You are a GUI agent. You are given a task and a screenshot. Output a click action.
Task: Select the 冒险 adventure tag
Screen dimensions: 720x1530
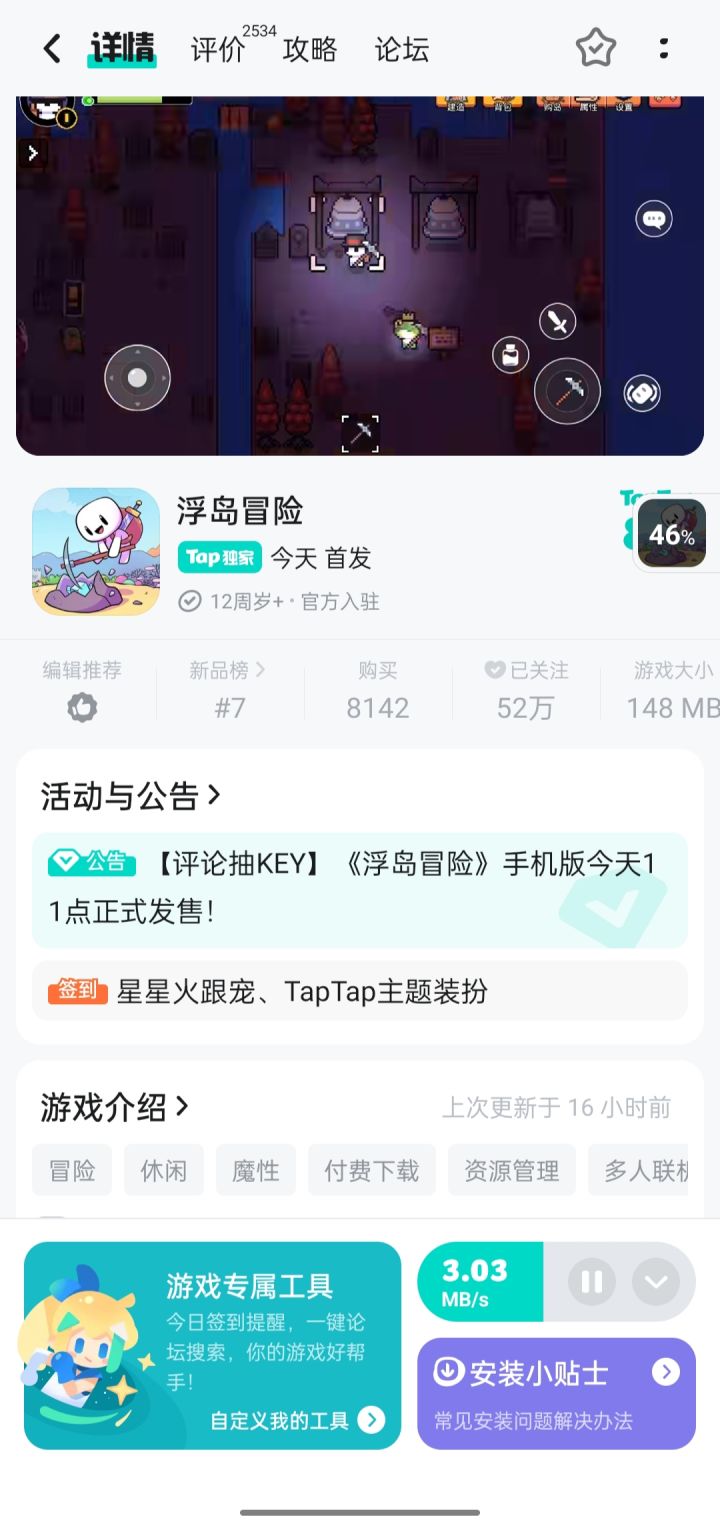click(71, 1169)
